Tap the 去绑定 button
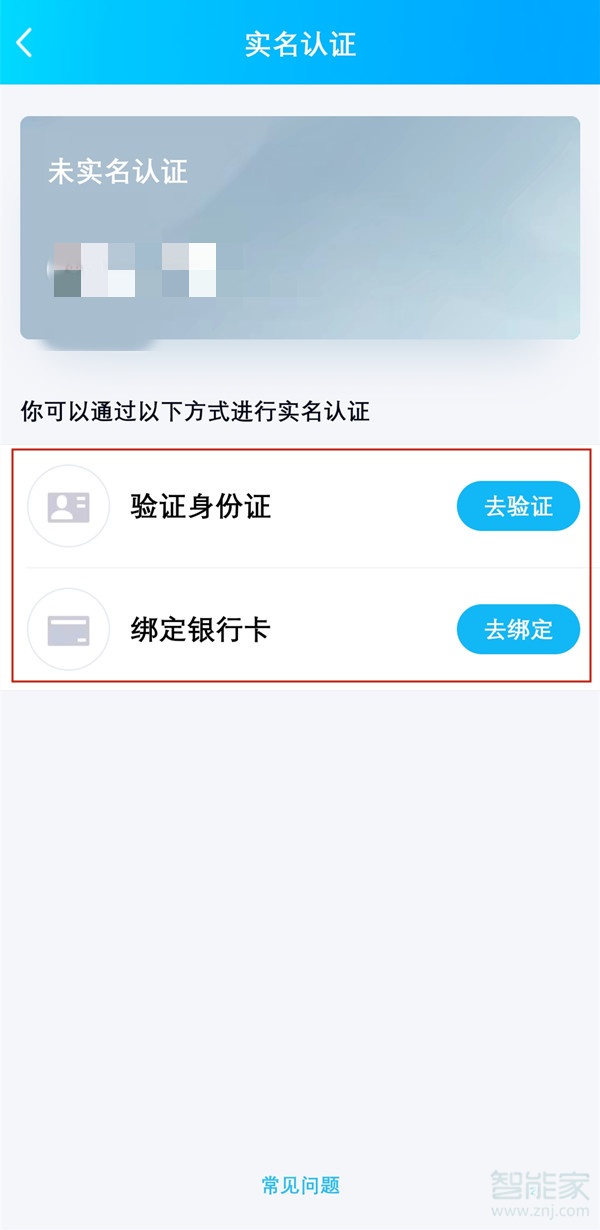The image size is (600, 1230). coord(518,630)
